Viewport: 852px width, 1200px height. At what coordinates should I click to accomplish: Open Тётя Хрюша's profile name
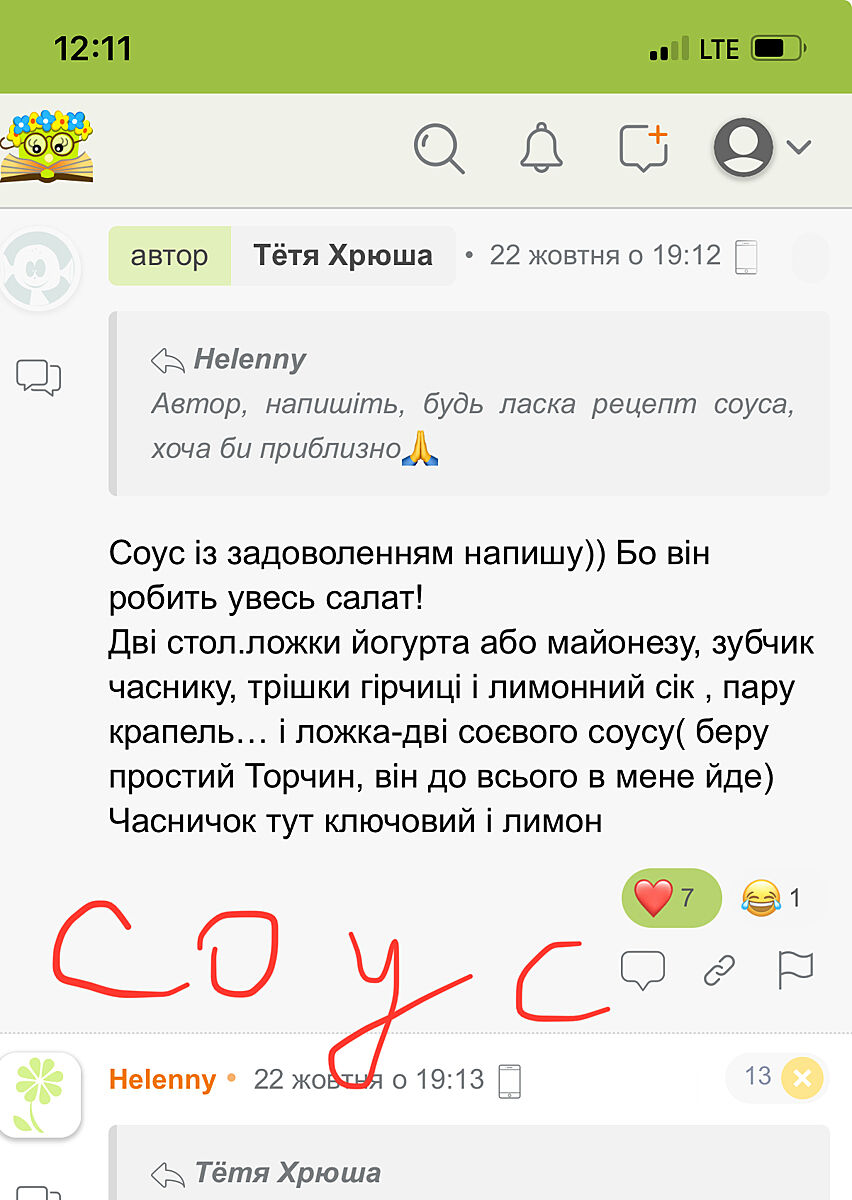[343, 256]
